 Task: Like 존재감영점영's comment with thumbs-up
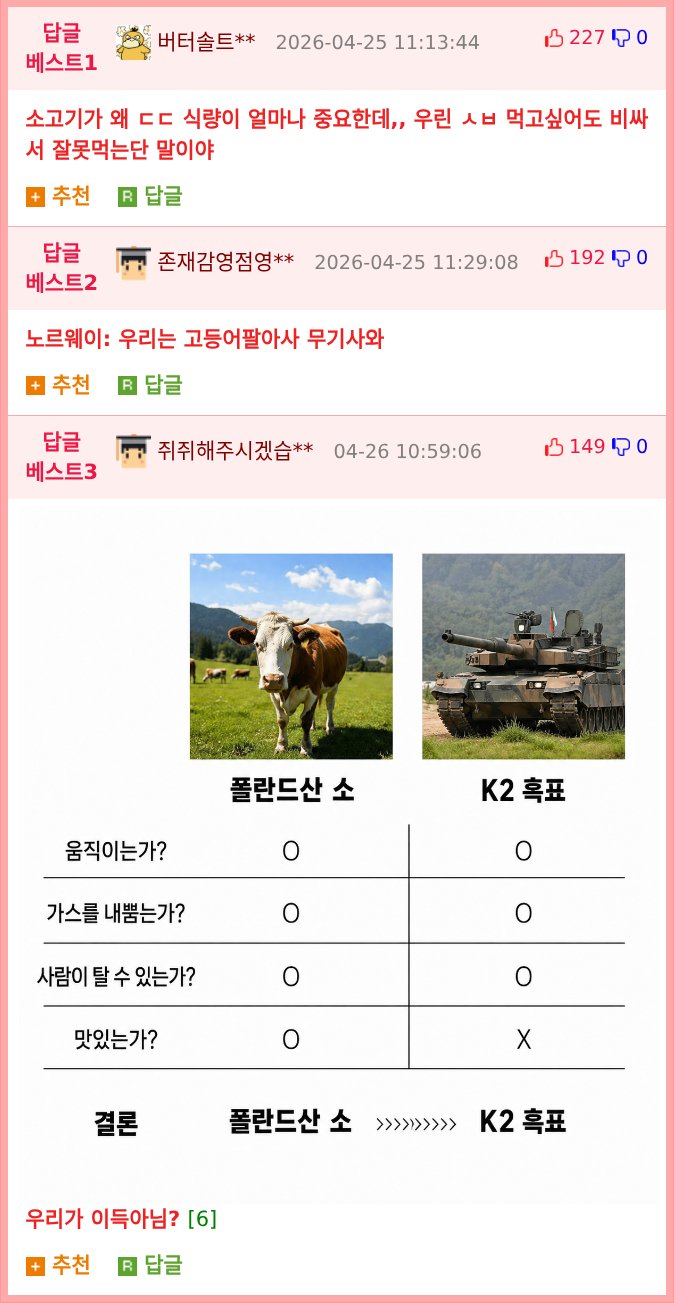point(554,258)
